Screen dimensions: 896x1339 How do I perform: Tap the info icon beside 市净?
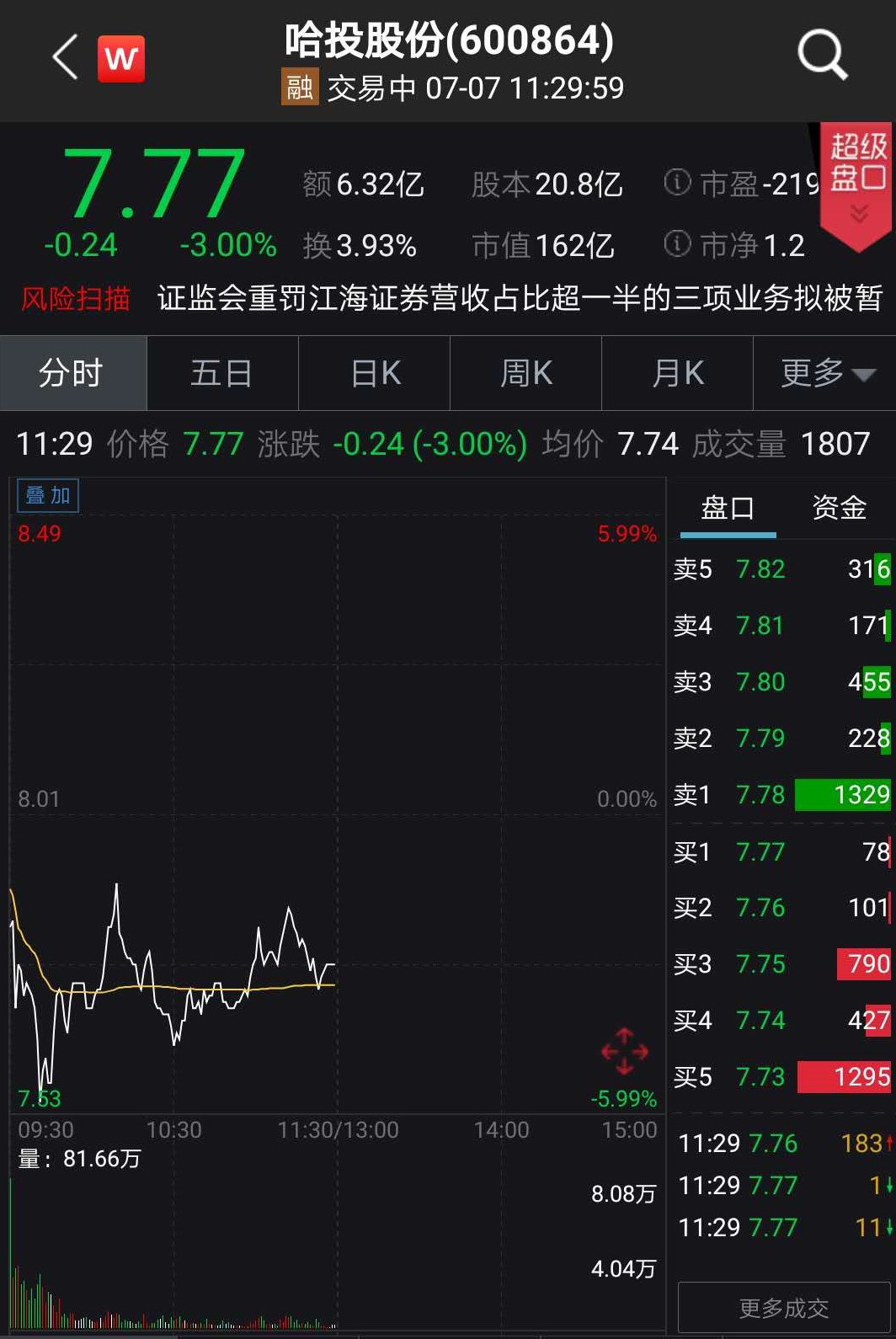click(x=677, y=244)
